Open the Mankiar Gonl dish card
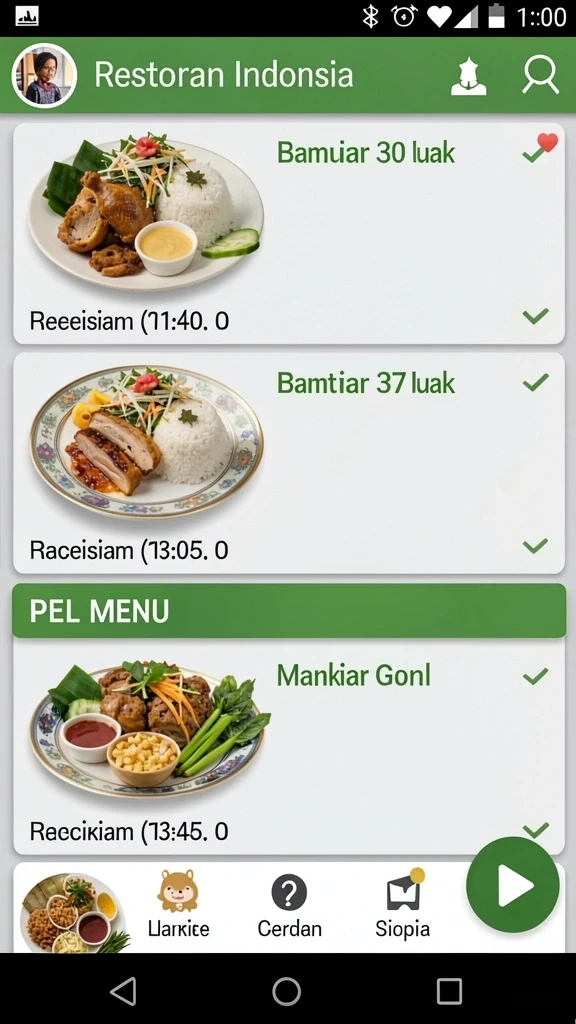Viewport: 576px width, 1024px height. [x=289, y=746]
